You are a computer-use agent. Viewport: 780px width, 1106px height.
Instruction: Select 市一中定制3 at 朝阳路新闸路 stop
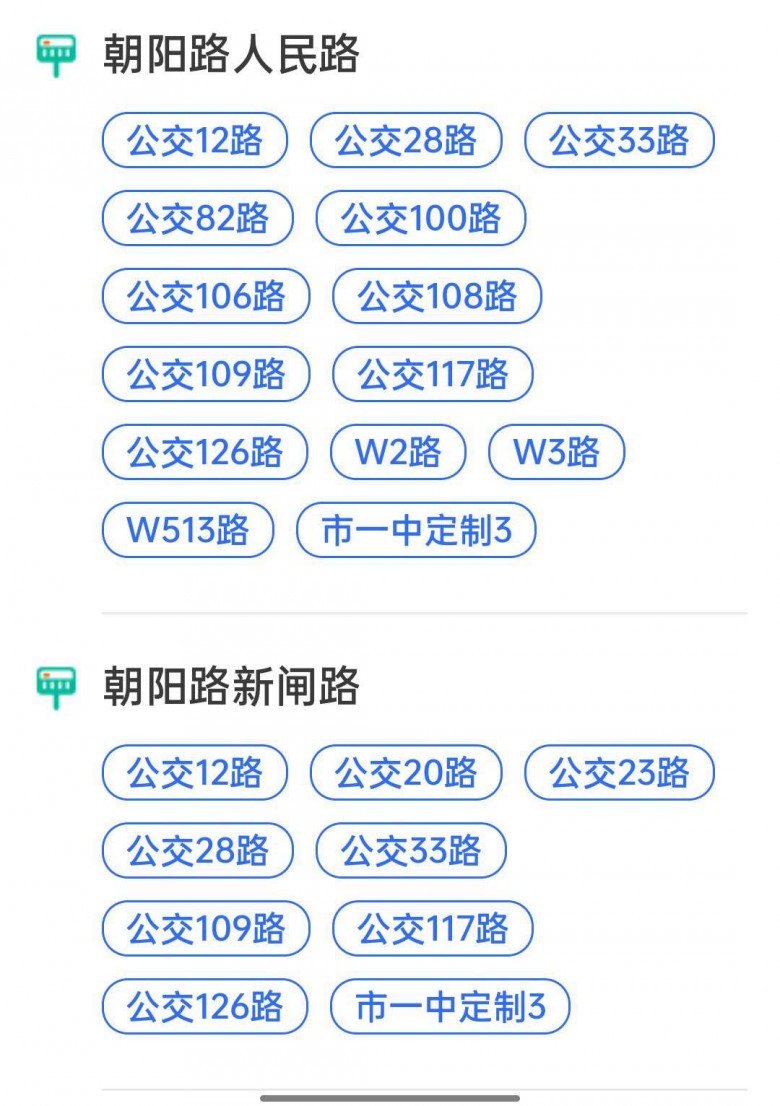[x=450, y=1007]
